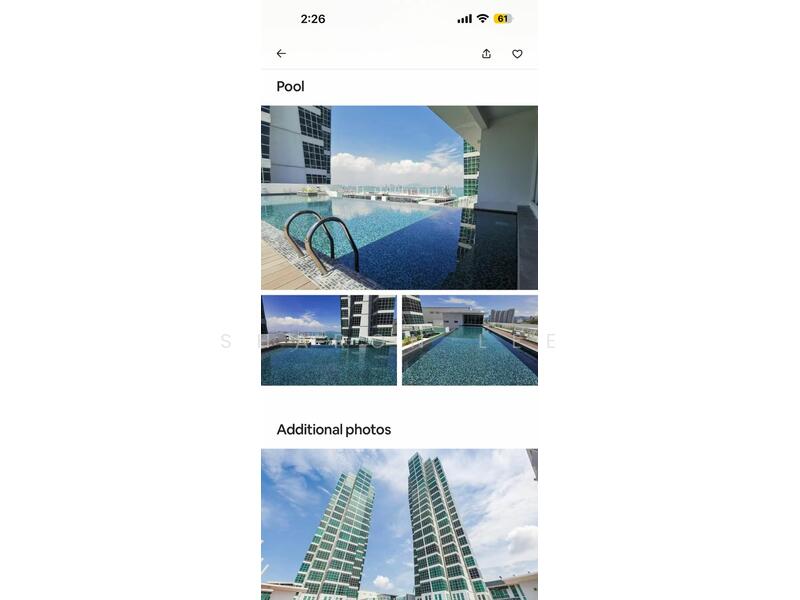Save listing with the heart icon
Image resolution: width=800 pixels, height=600 pixels.
(517, 54)
